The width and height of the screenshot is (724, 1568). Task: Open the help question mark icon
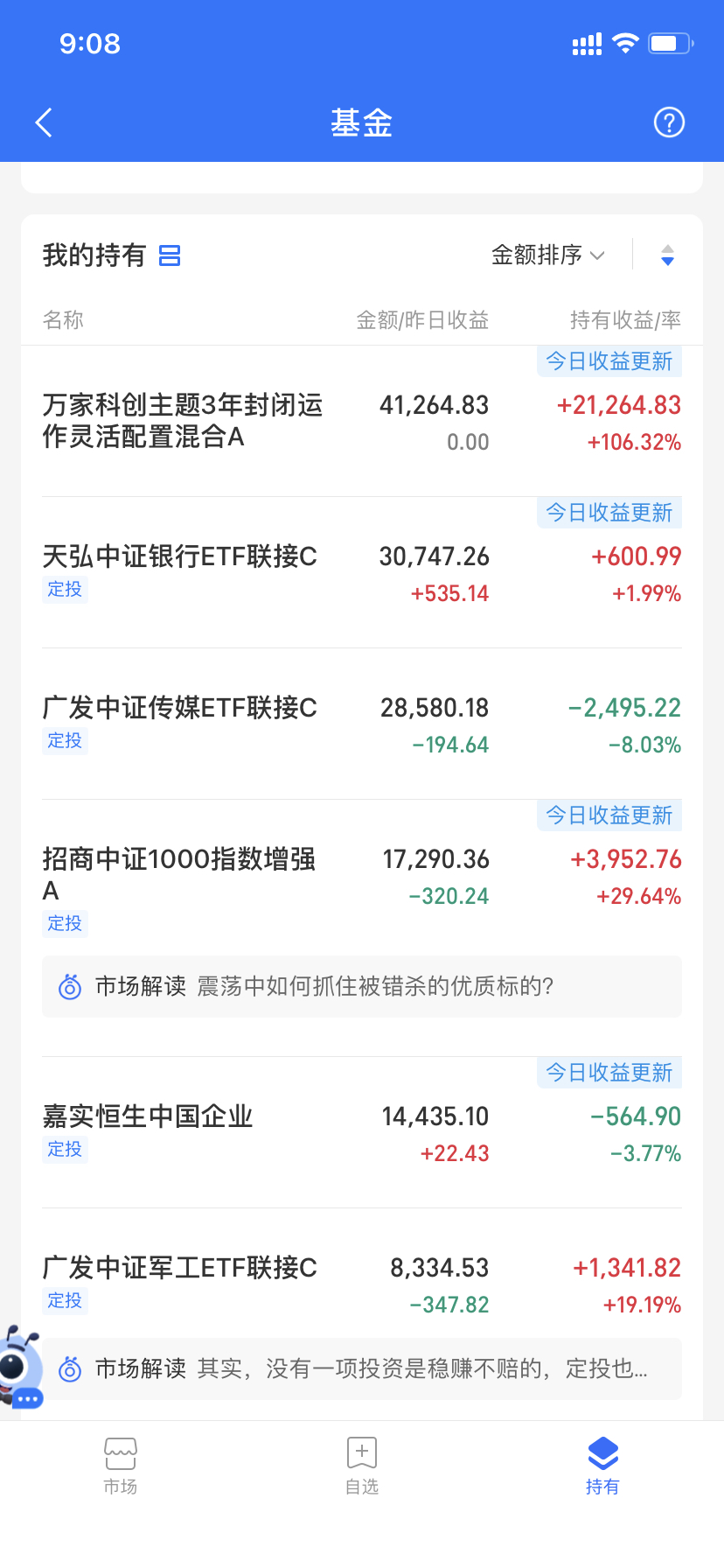click(669, 122)
